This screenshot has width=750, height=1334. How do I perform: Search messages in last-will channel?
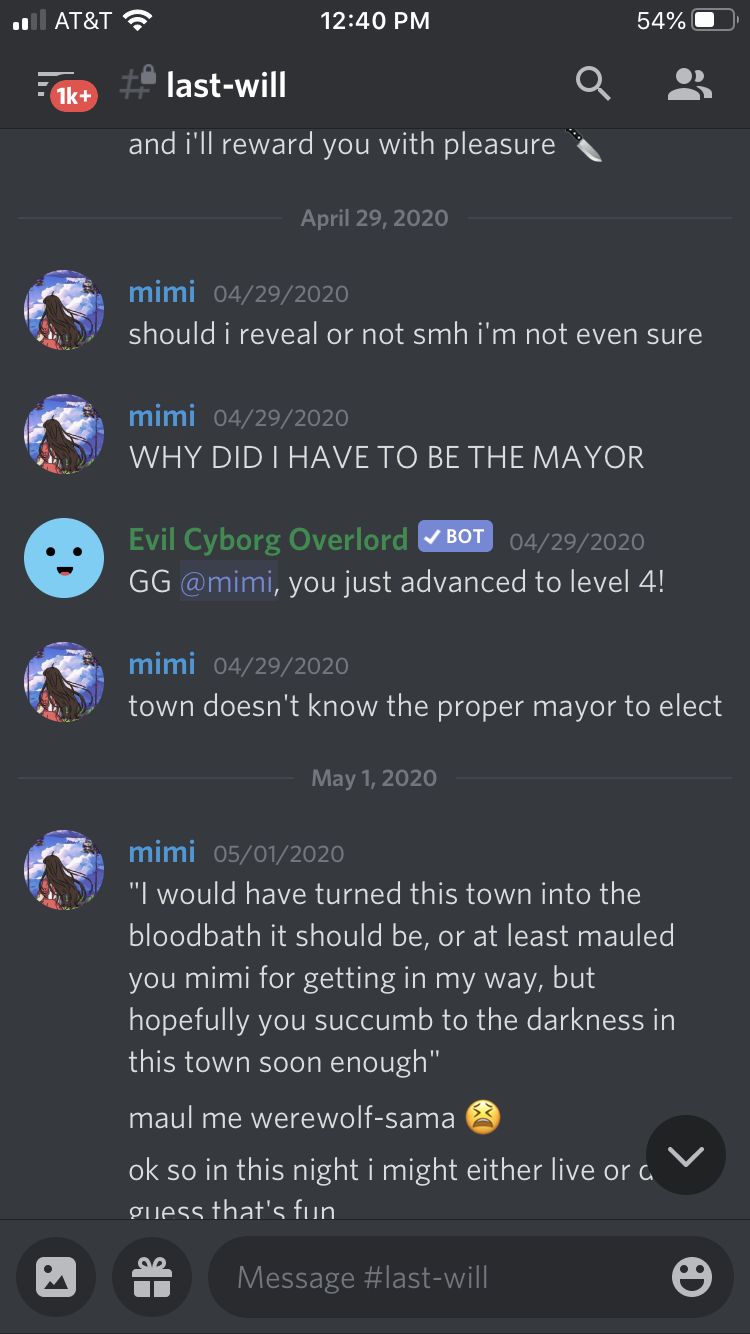[x=593, y=84]
